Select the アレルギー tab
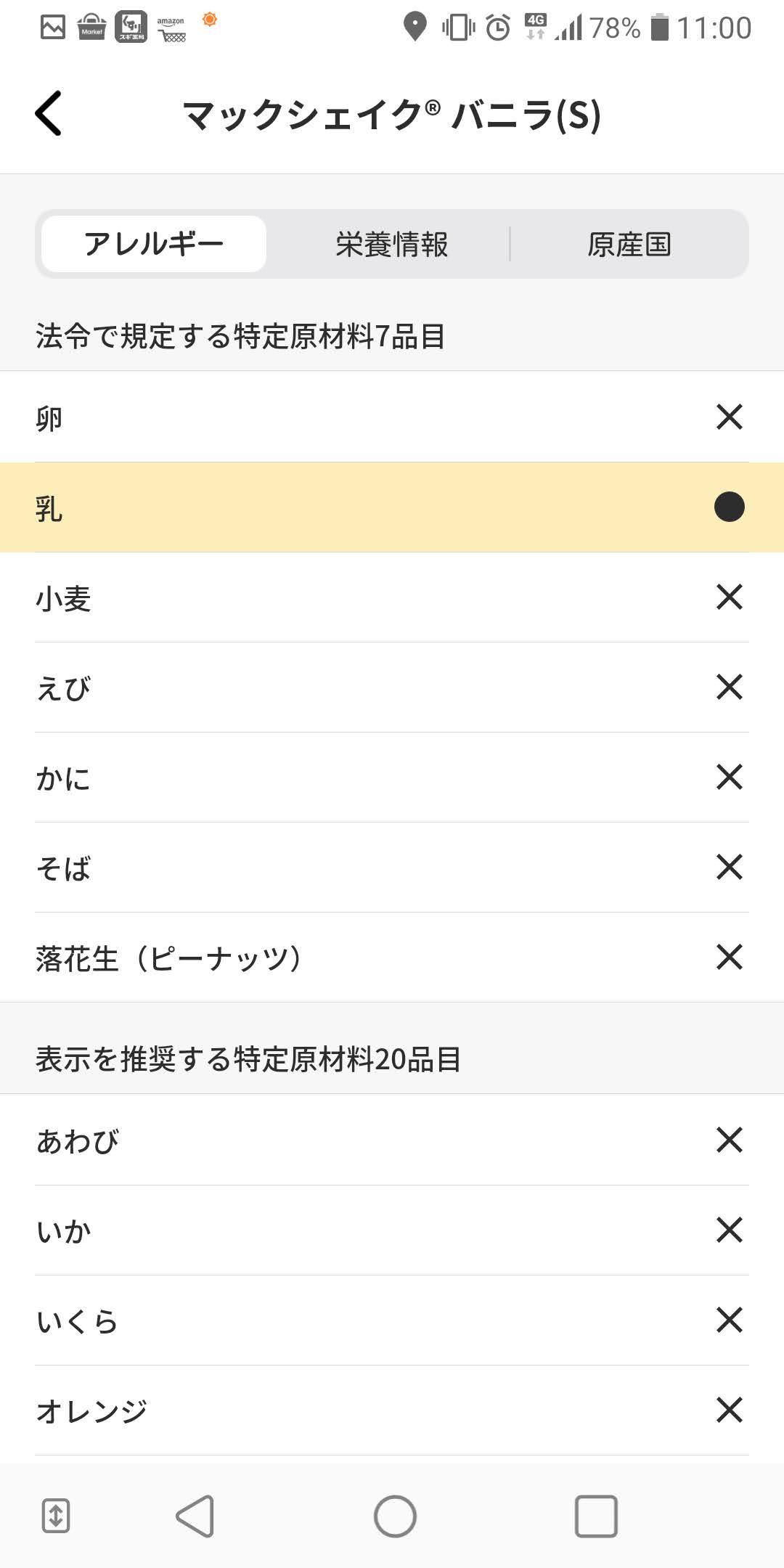Viewport: 784px width, 1568px height. (x=154, y=244)
